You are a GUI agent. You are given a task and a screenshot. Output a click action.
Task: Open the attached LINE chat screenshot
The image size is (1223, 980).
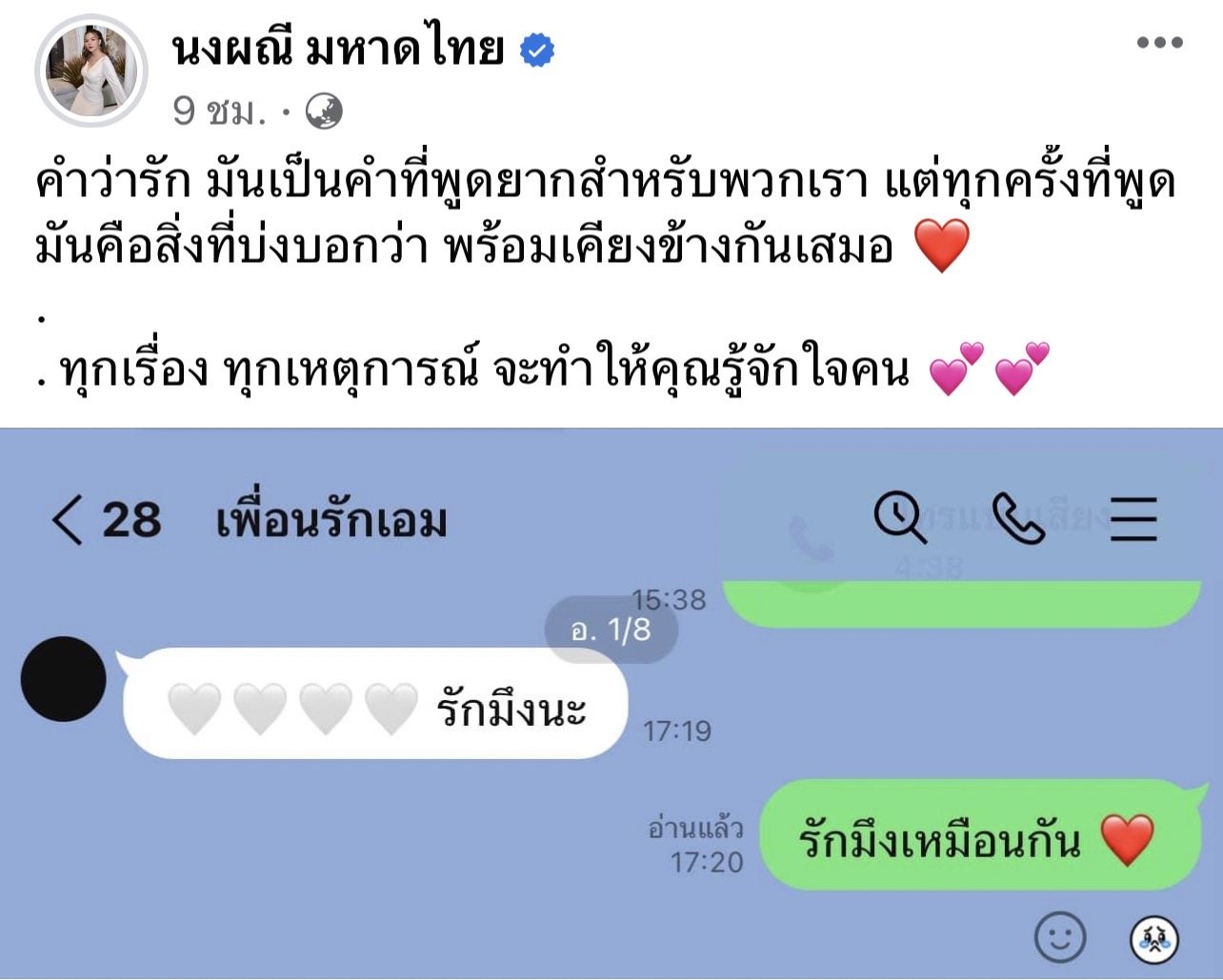[x=611, y=703]
